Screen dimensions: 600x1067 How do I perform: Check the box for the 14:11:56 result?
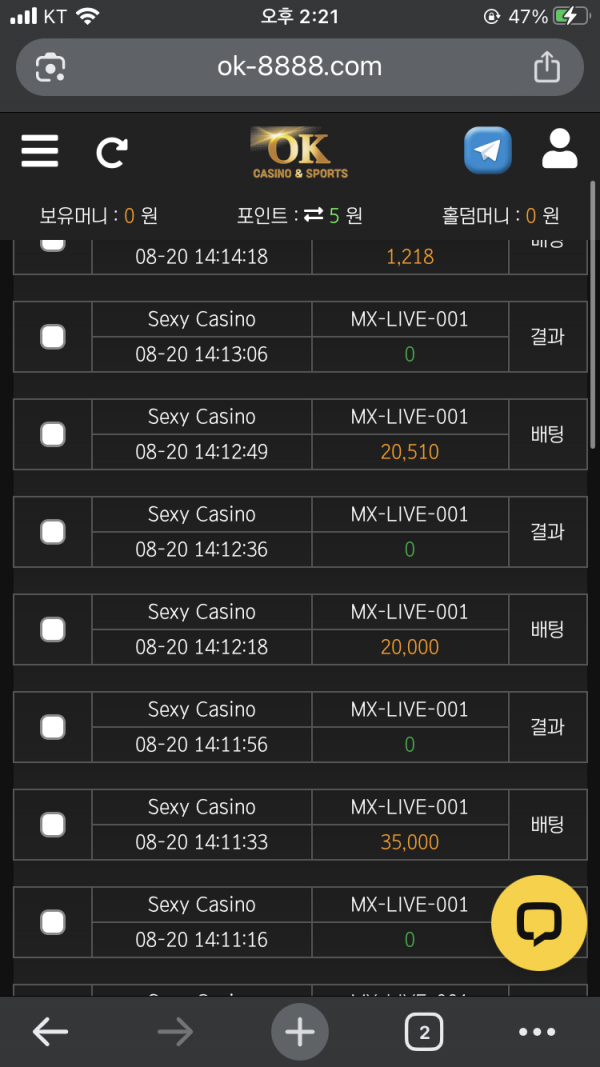tap(53, 727)
